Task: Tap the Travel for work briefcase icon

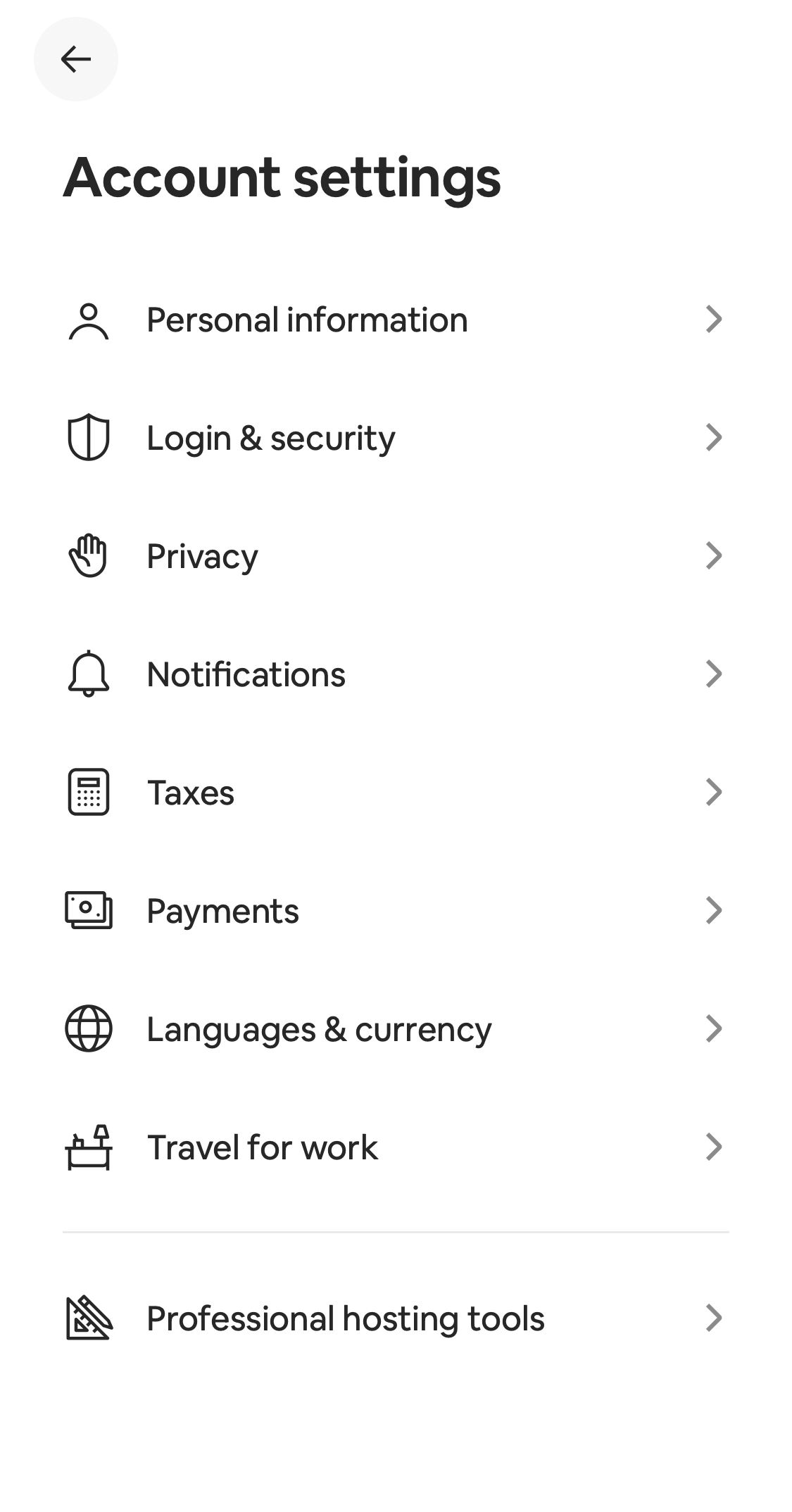Action: coord(88,1147)
